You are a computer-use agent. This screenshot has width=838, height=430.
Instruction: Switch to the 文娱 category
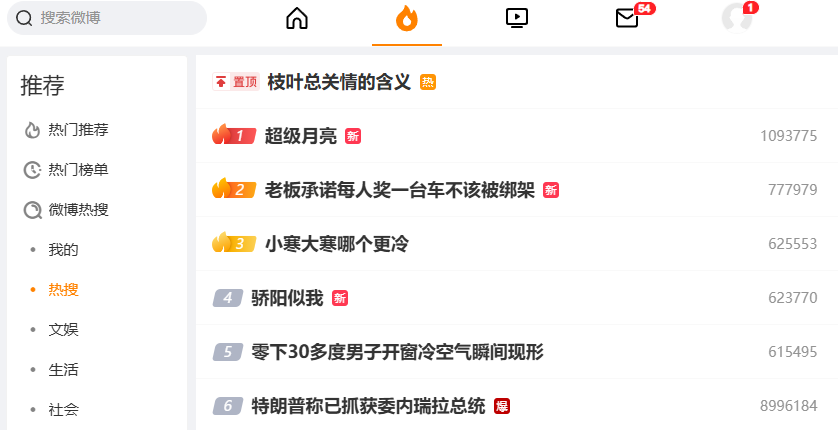pos(63,330)
